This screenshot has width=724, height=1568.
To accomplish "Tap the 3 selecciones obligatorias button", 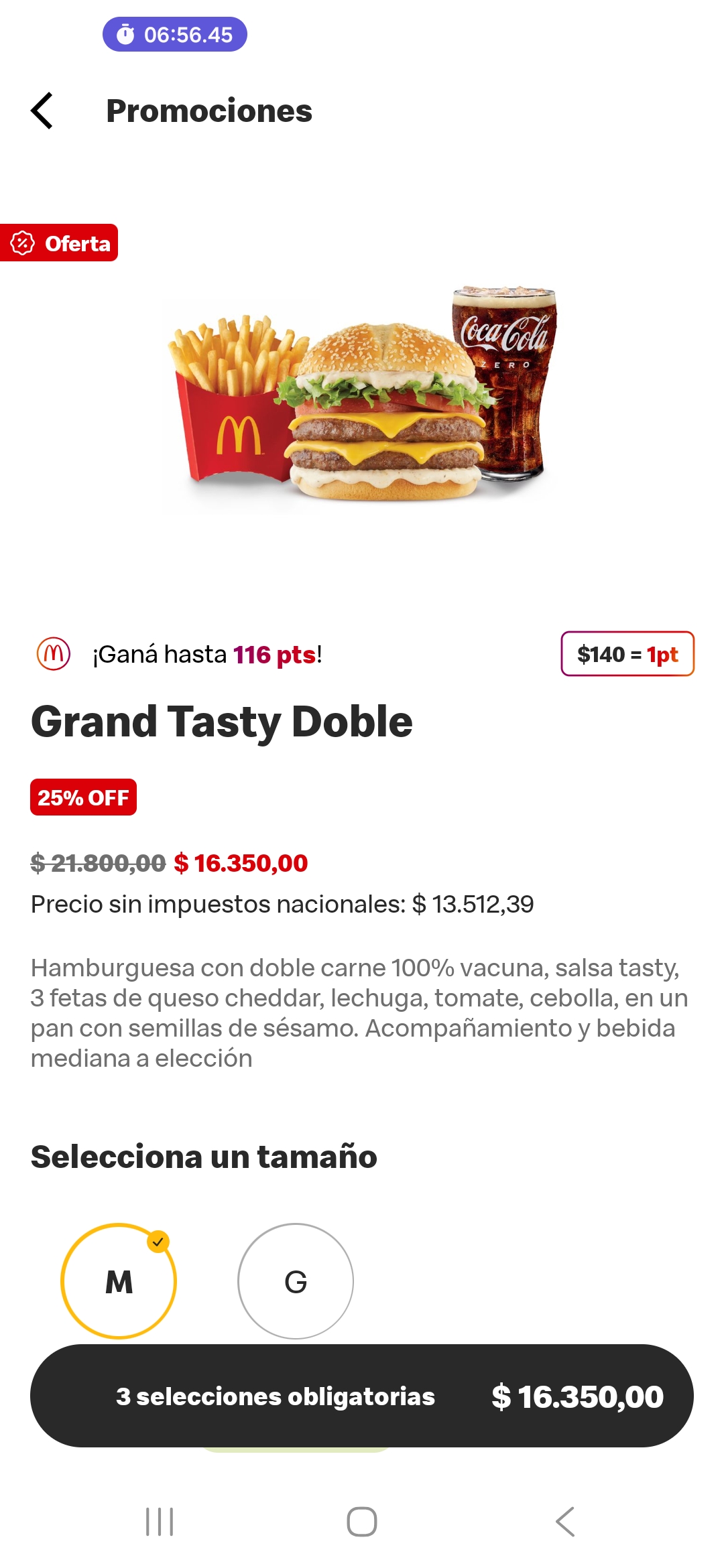I will point(362,1396).
